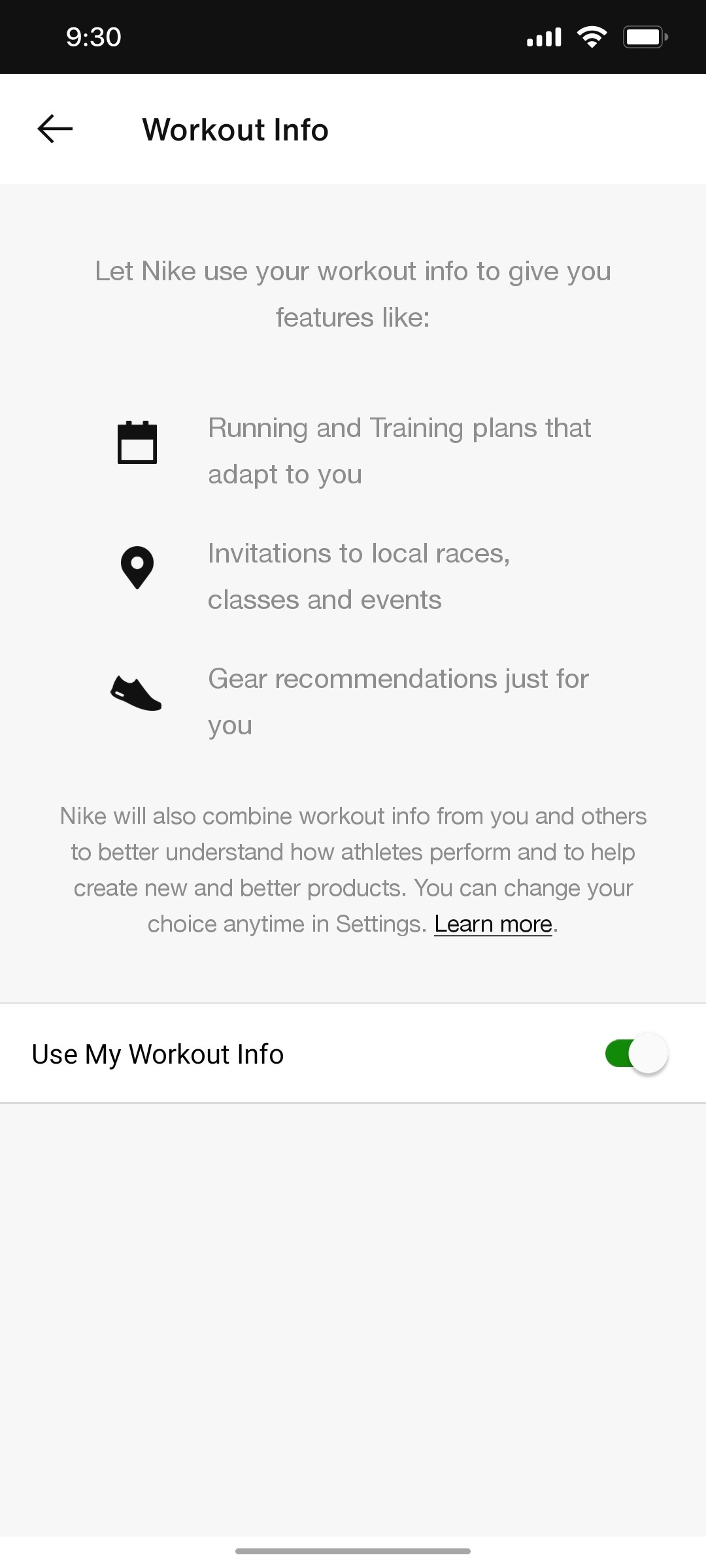The height and width of the screenshot is (1568, 706).
Task: Select the calendar icon next to adaptive plans text
Action: tap(137, 442)
